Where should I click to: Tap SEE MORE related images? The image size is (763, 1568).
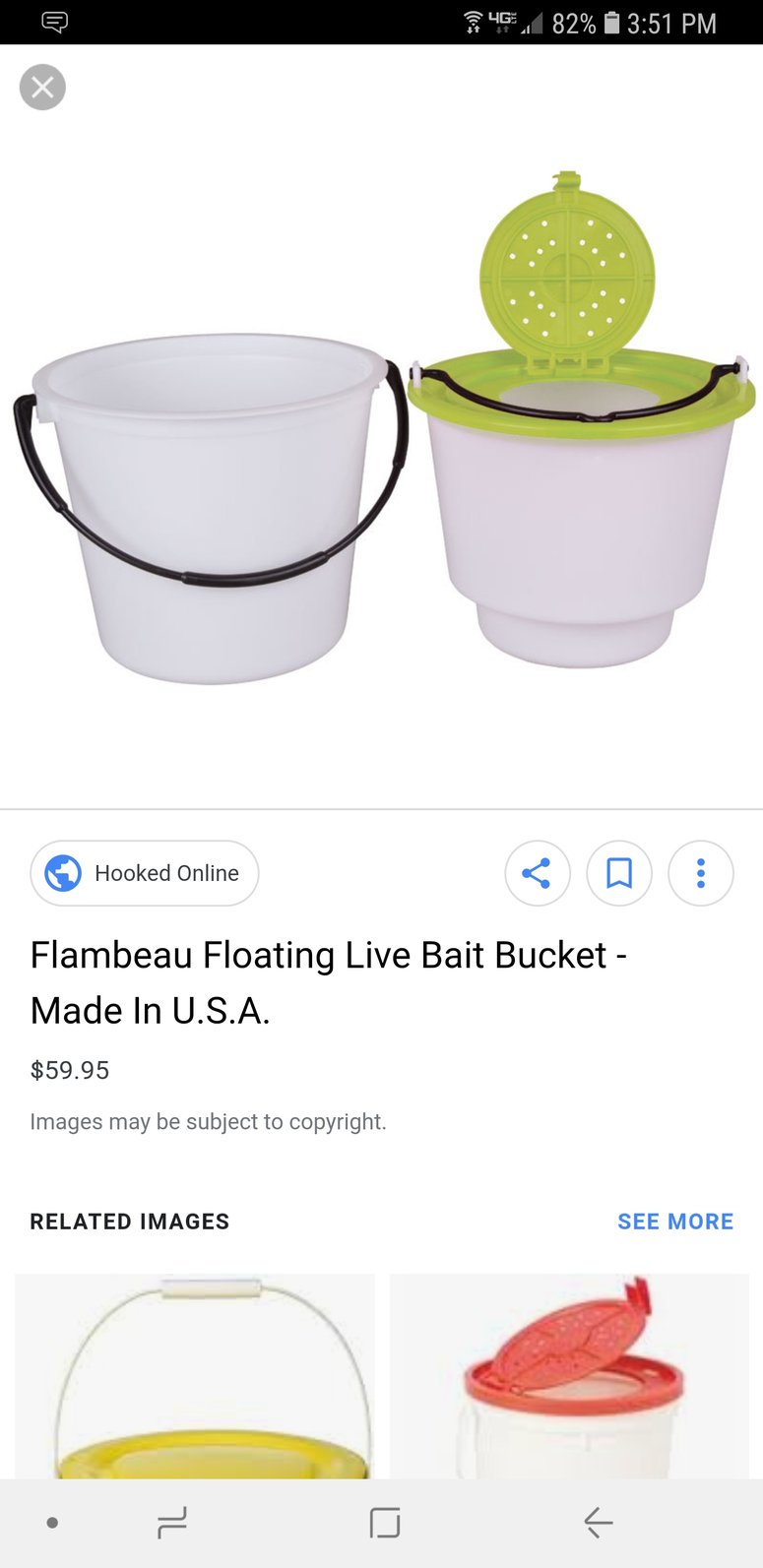[x=675, y=1222]
